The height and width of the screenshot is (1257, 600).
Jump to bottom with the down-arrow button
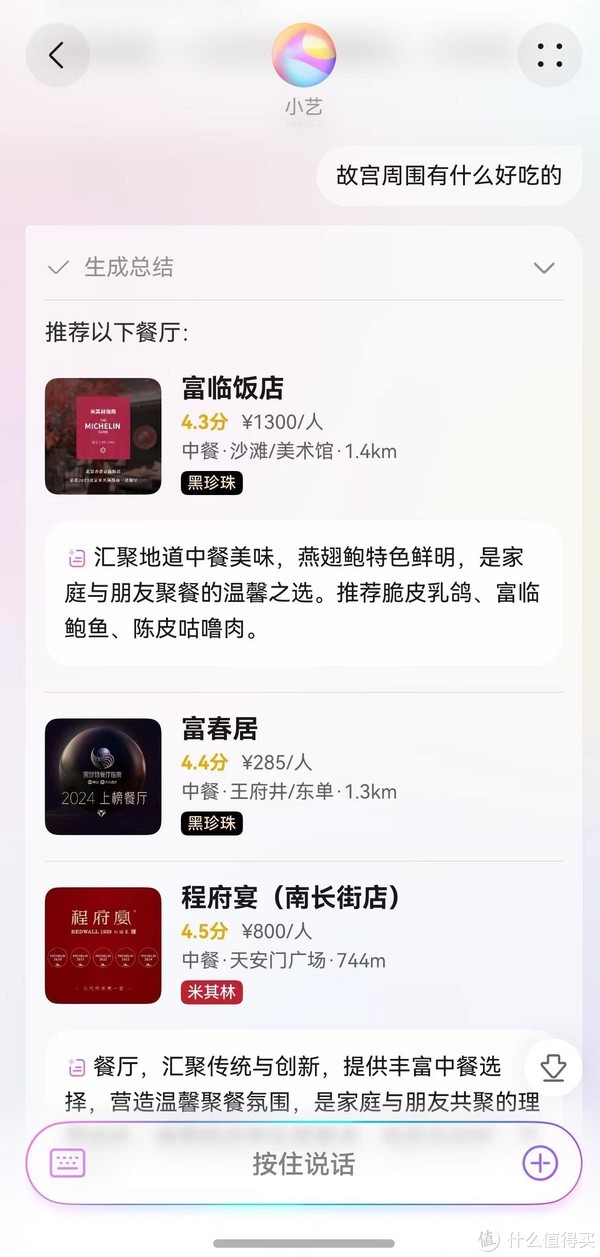(x=553, y=1068)
